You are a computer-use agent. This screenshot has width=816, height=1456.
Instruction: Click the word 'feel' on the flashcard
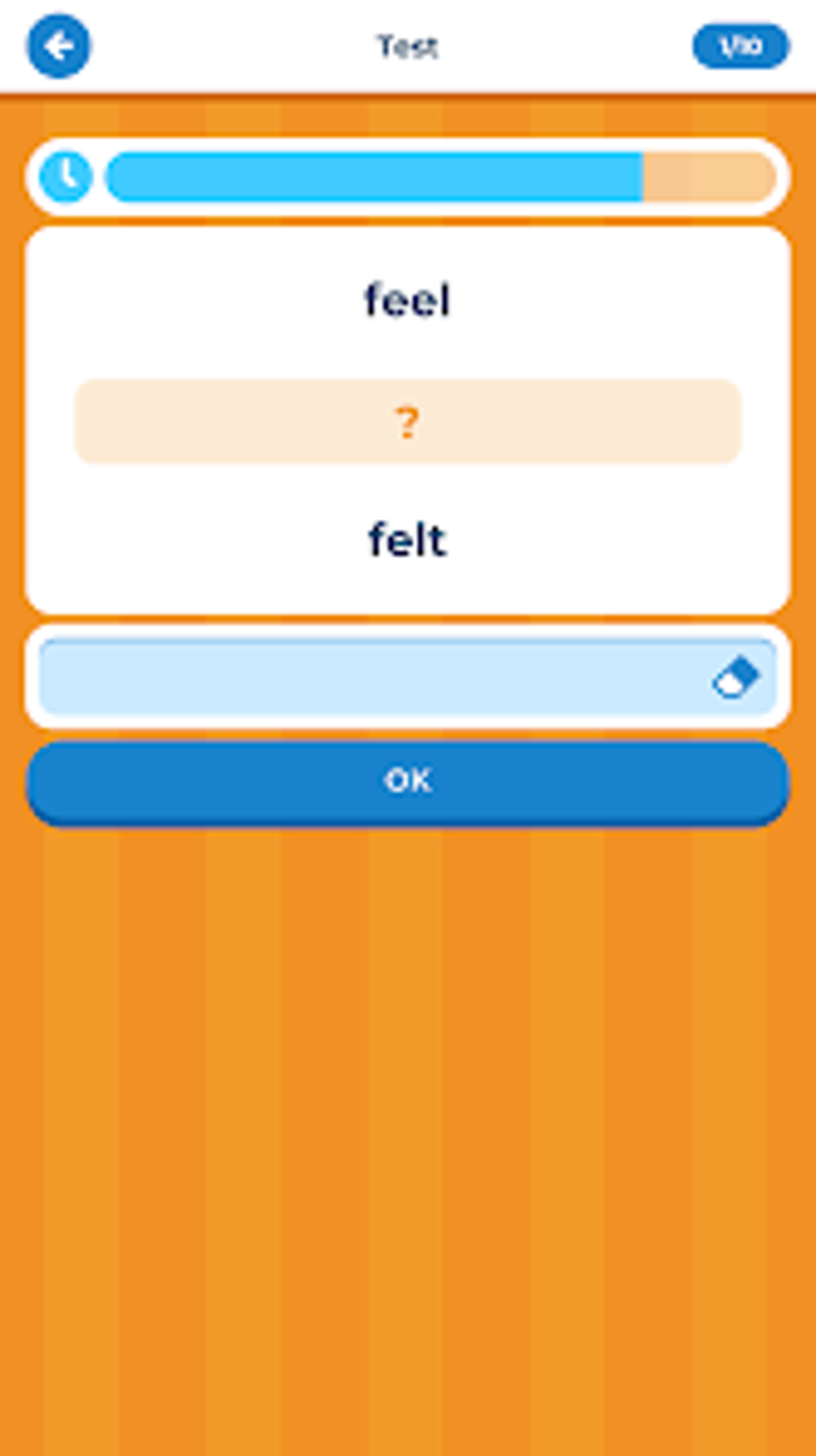pyautogui.click(x=408, y=300)
